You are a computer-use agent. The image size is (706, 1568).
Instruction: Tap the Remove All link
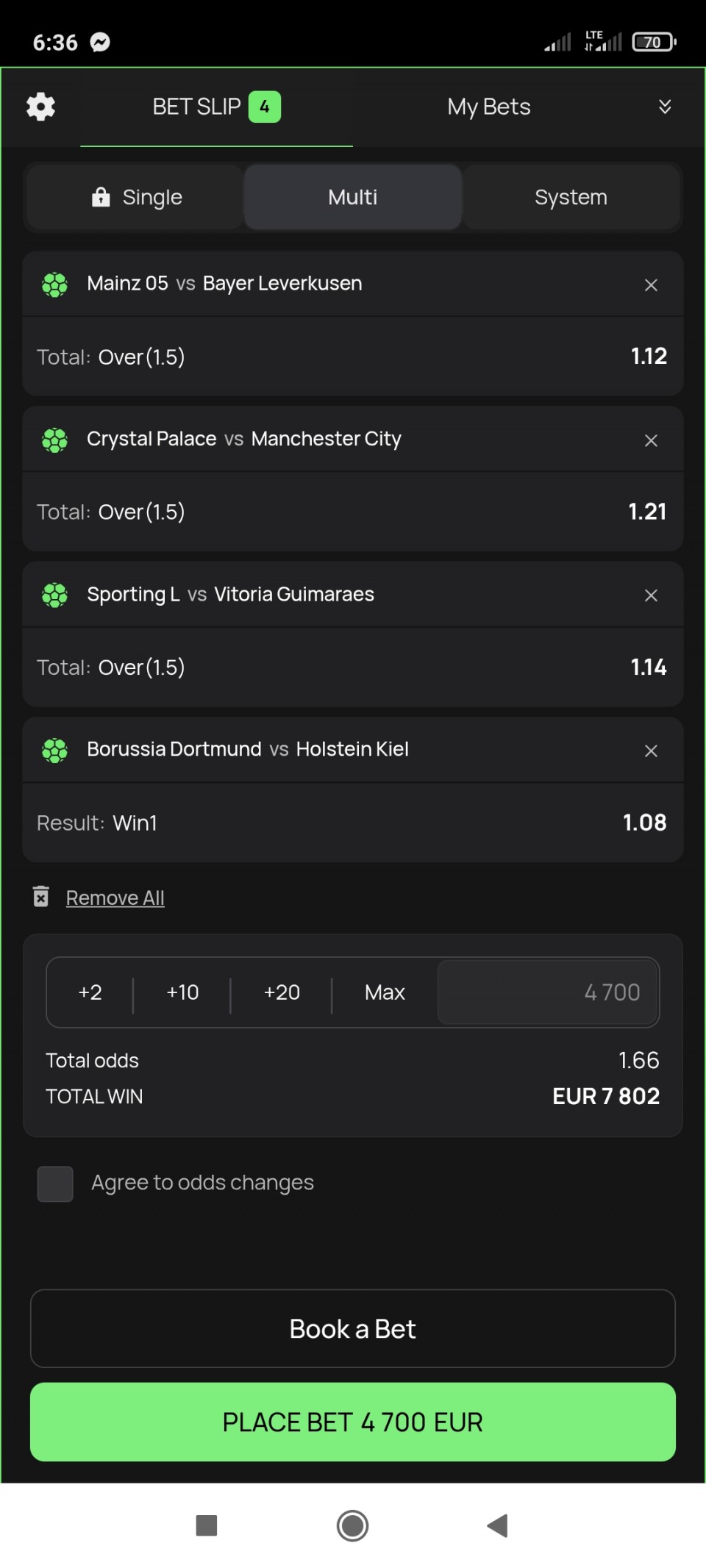point(115,898)
